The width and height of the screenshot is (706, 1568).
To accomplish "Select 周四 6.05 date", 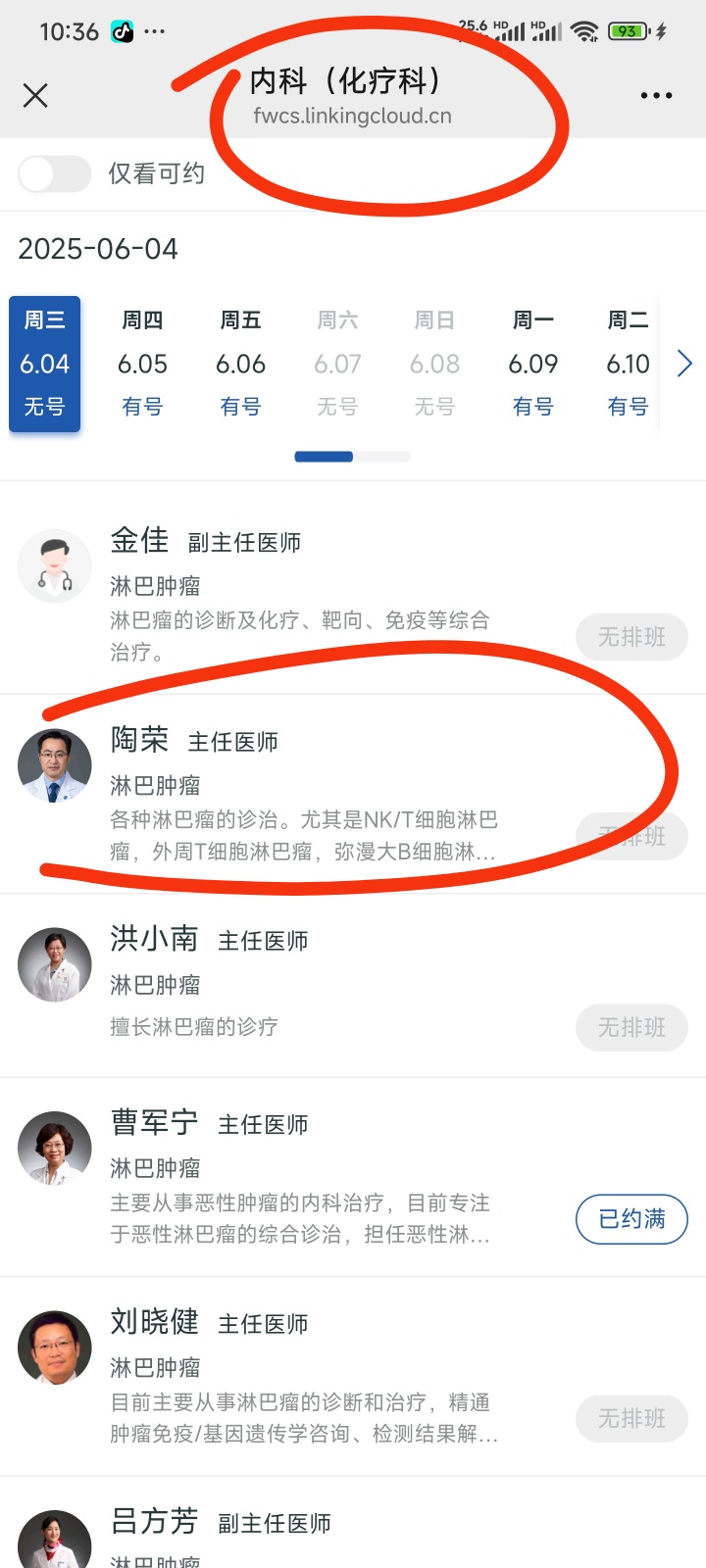I will 142,364.
